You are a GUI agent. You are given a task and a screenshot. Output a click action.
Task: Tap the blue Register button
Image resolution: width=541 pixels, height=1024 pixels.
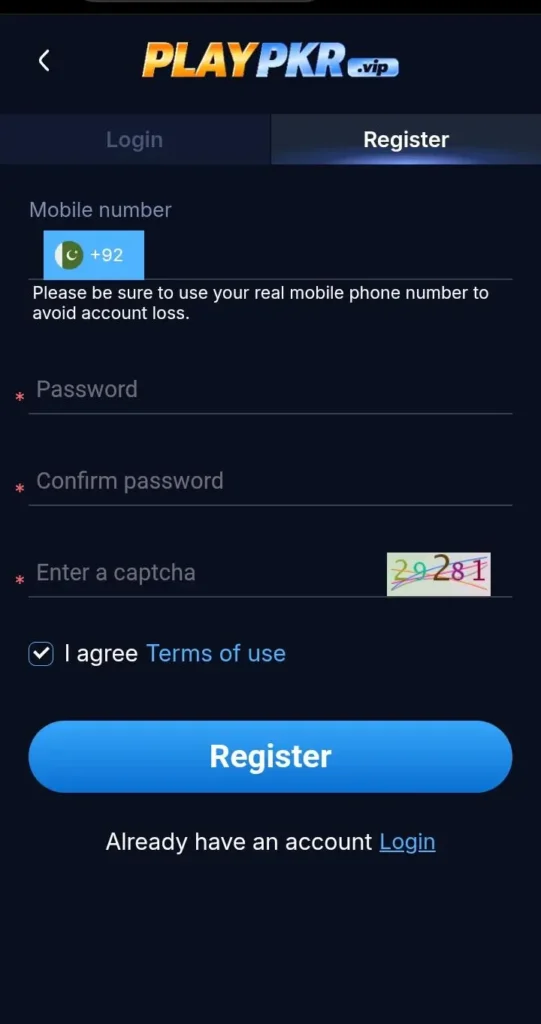[270, 756]
